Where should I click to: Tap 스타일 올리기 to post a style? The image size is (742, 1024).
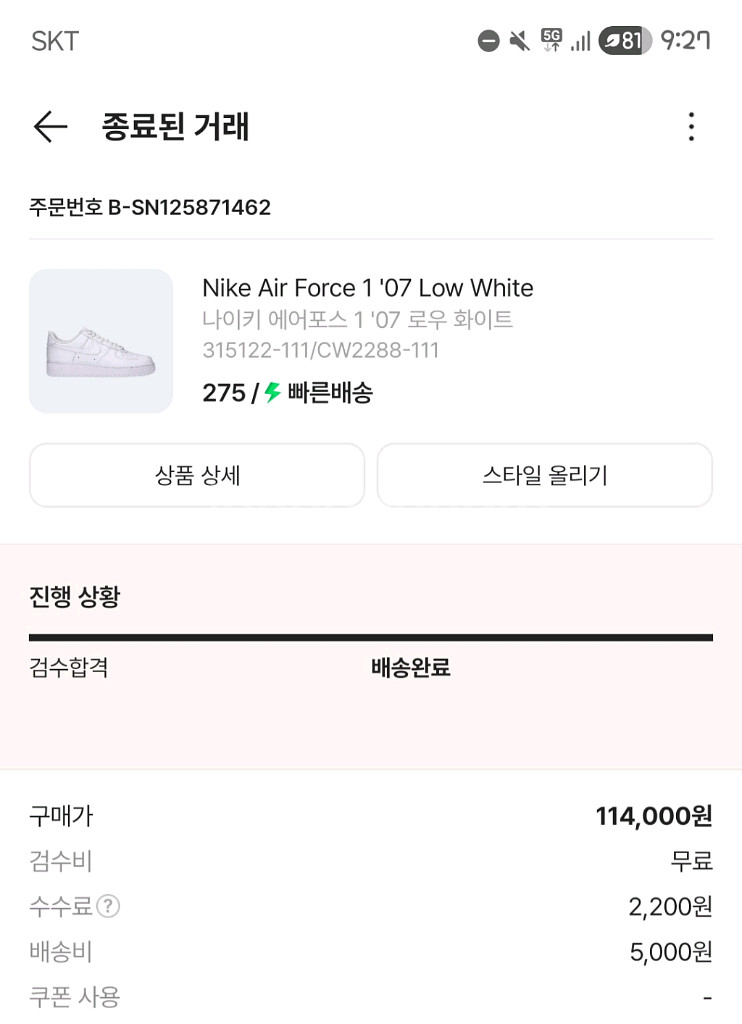click(x=545, y=475)
